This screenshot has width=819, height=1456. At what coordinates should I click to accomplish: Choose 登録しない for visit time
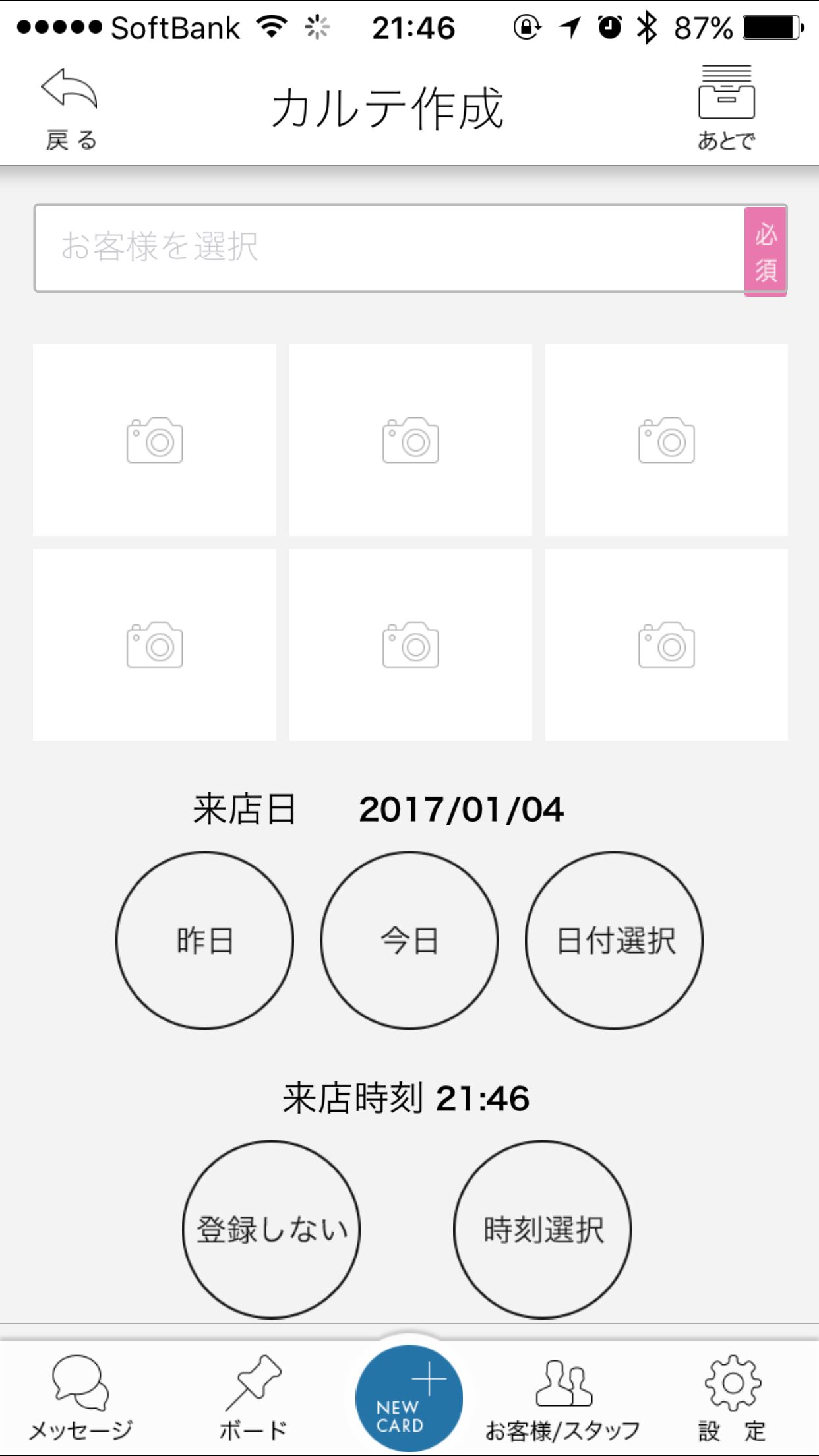pyautogui.click(x=272, y=1230)
